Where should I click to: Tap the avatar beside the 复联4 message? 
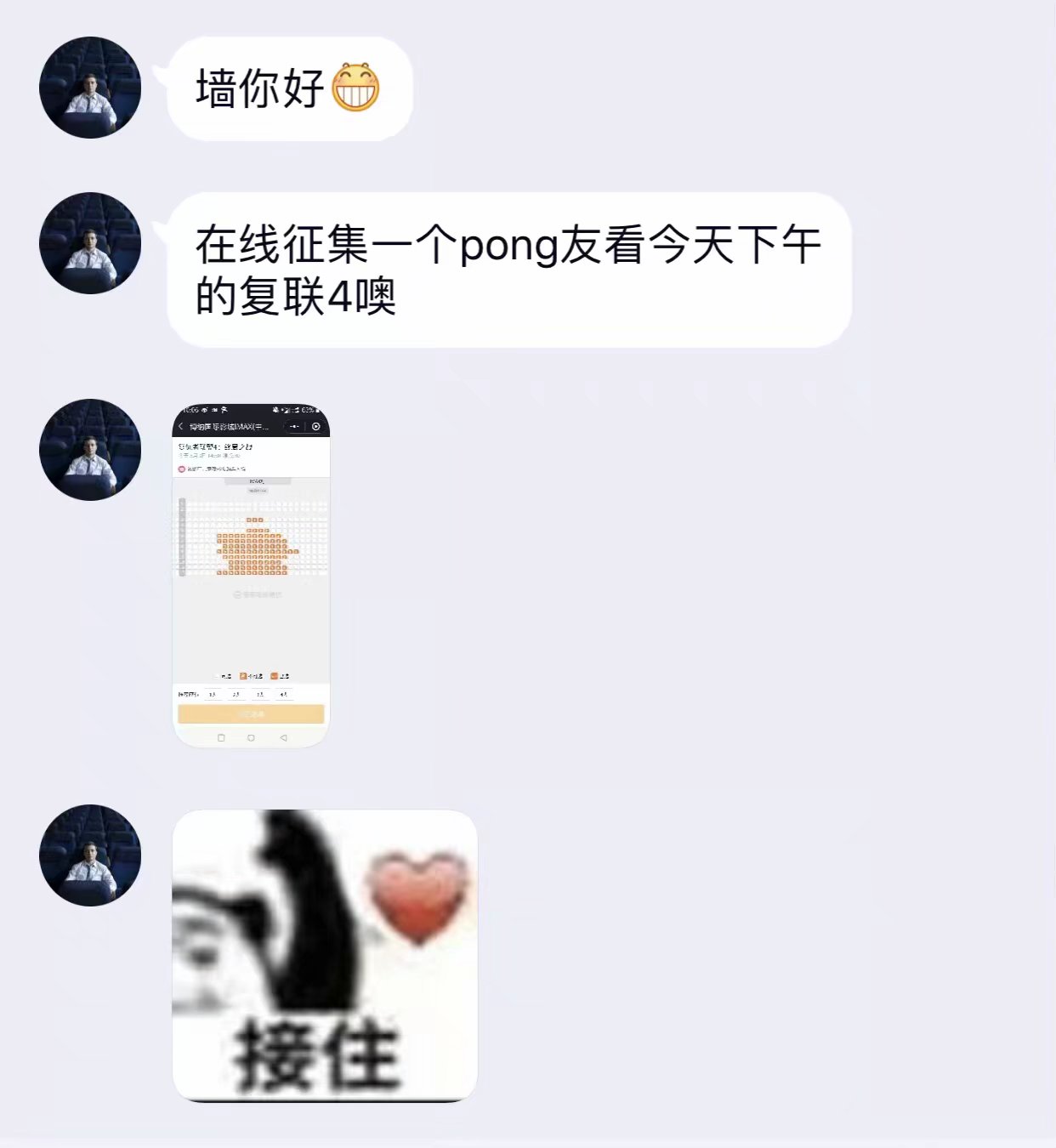click(90, 243)
